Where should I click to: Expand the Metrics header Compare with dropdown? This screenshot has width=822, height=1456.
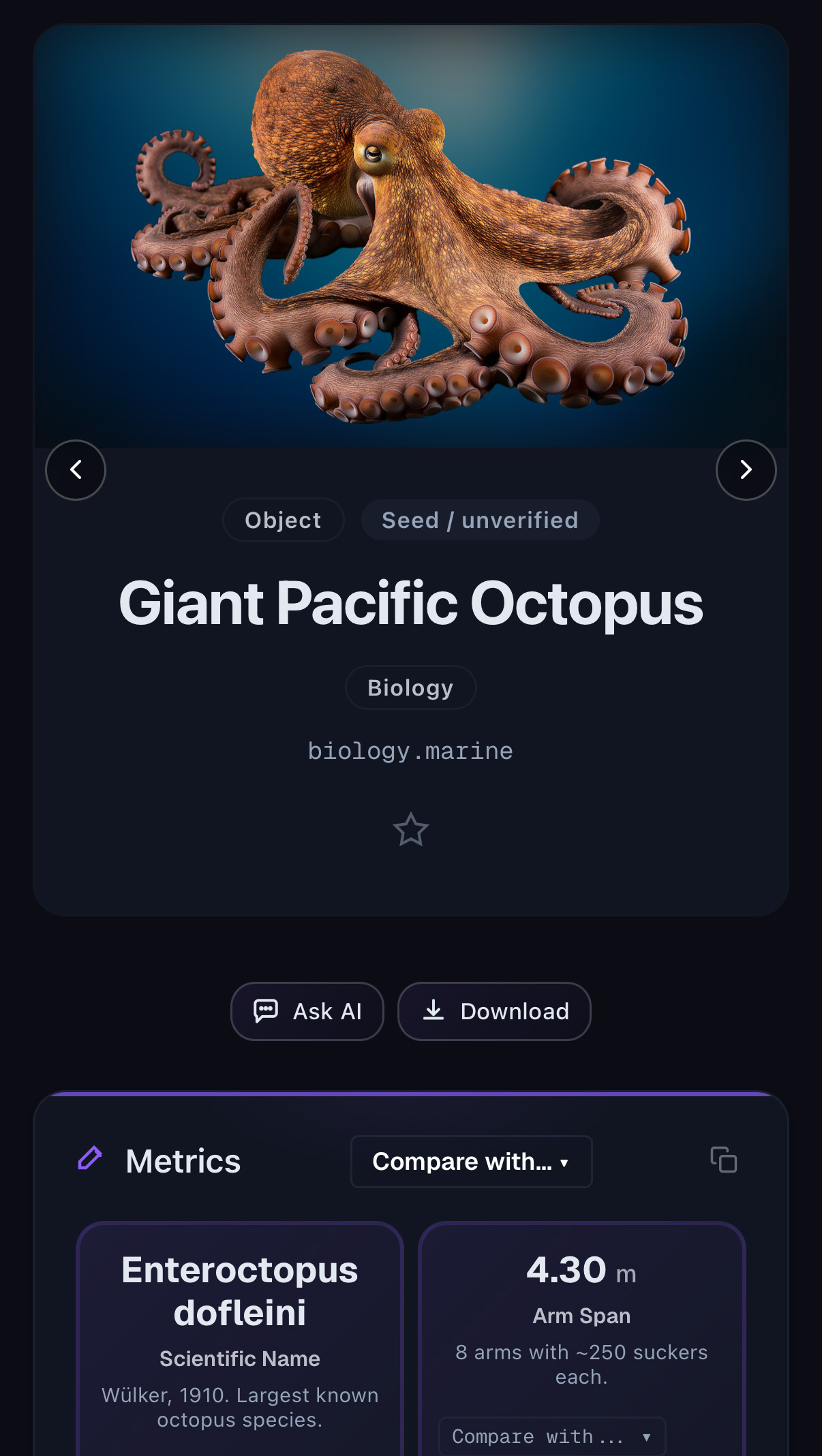coord(471,1162)
